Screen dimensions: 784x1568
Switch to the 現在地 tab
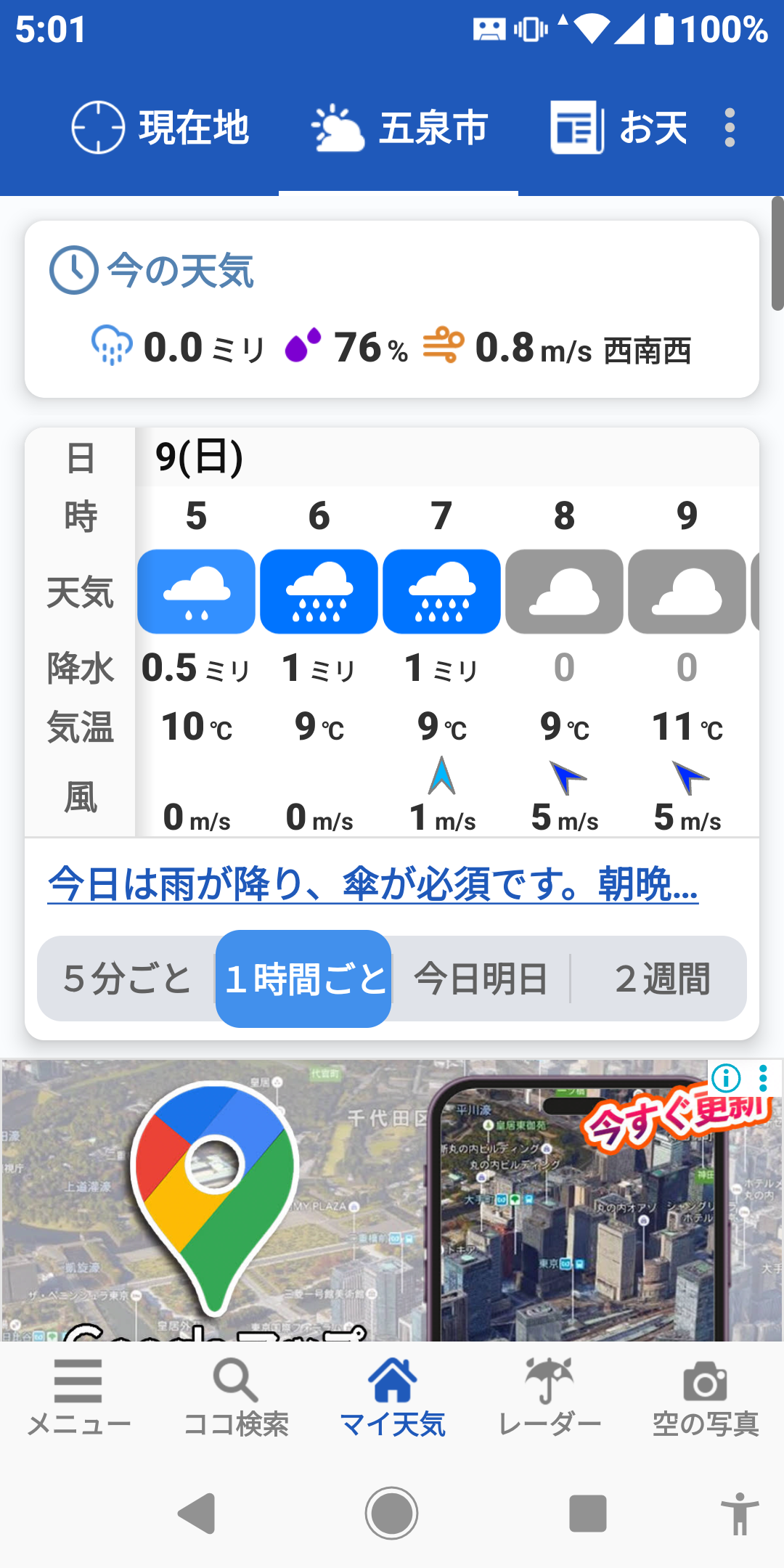[x=161, y=128]
